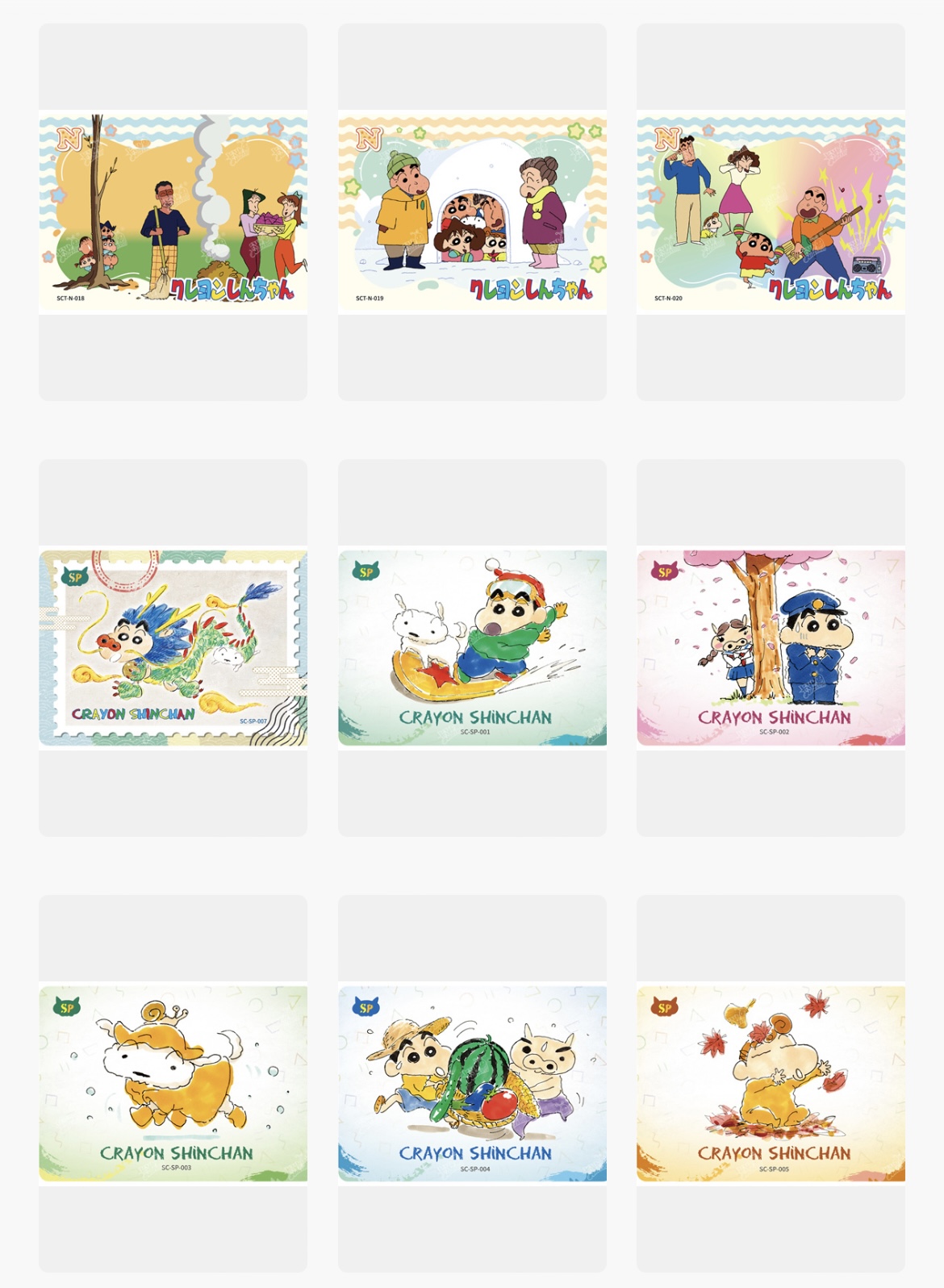944x1288 pixels.
Task: Open the SCT-N-019 snow igloo card tile
Action: [472, 211]
